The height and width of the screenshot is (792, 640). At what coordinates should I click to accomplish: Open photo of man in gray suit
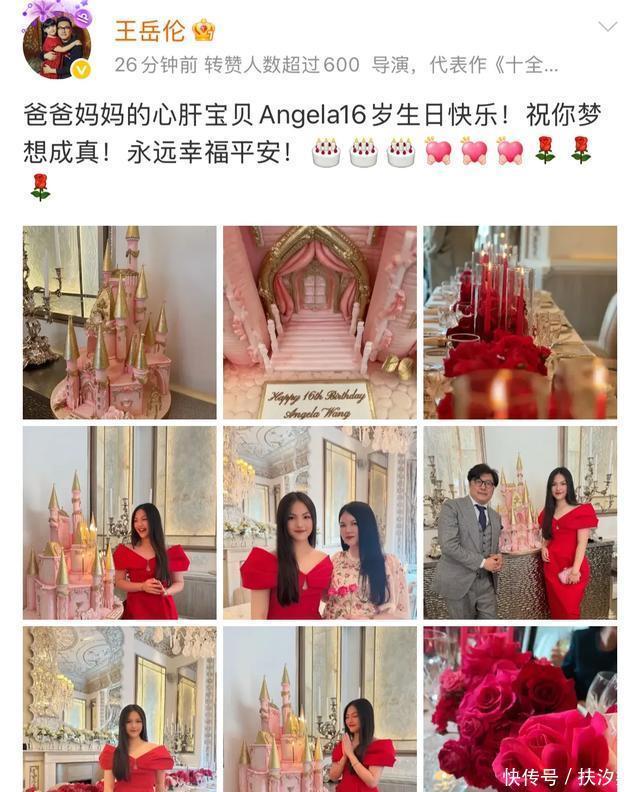click(x=519, y=522)
